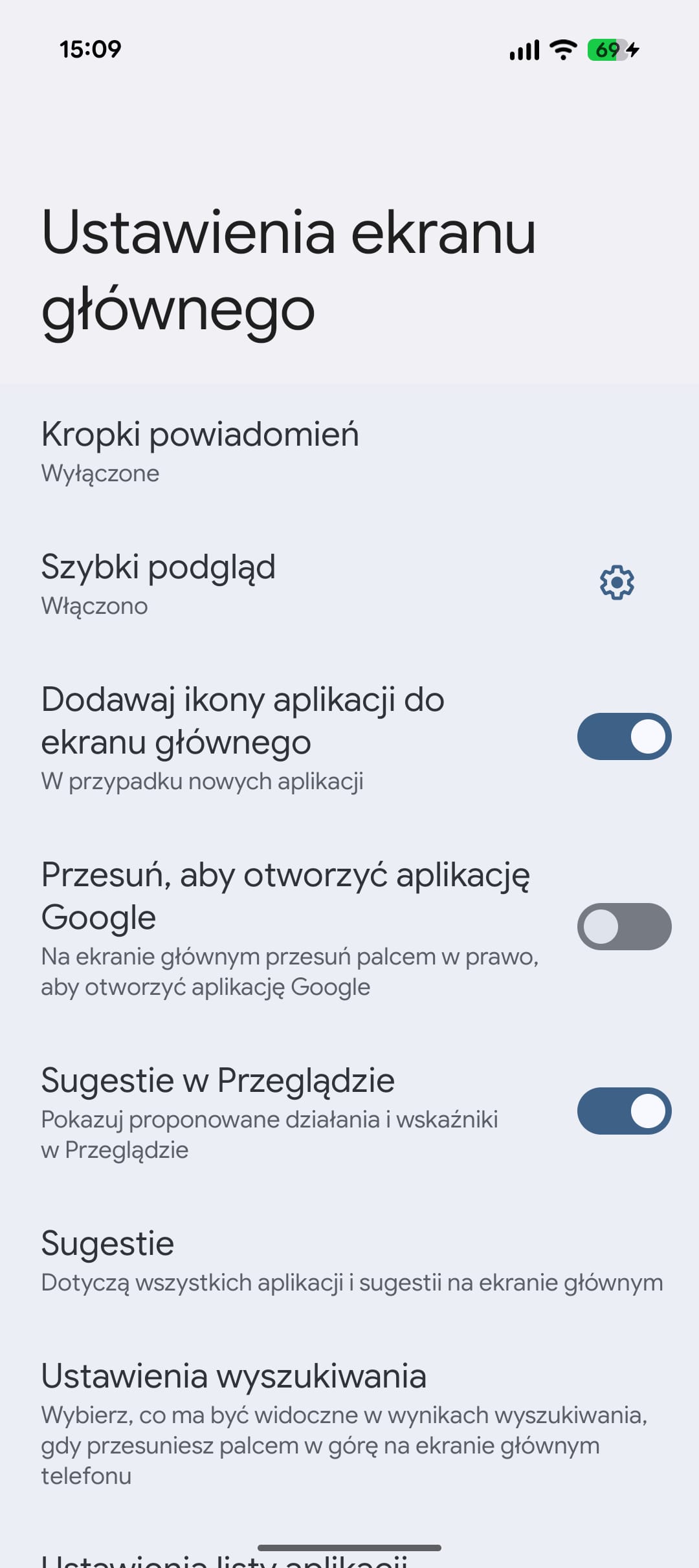The image size is (699, 1568).
Task: Enable Przesuń, aby otworzyć aplikację Google
Action: tap(624, 927)
